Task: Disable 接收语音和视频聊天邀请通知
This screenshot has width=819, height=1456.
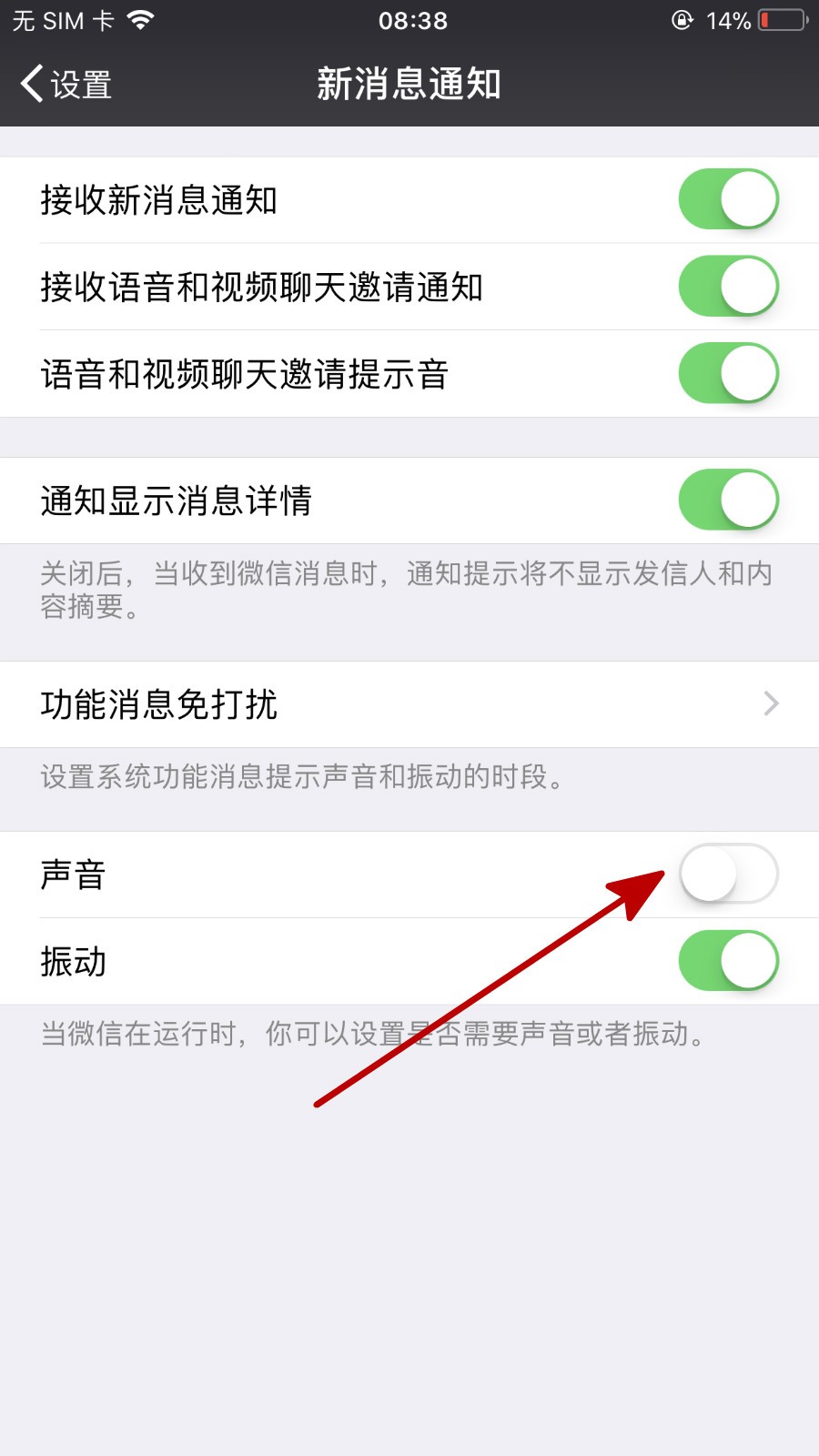Action: click(x=728, y=287)
